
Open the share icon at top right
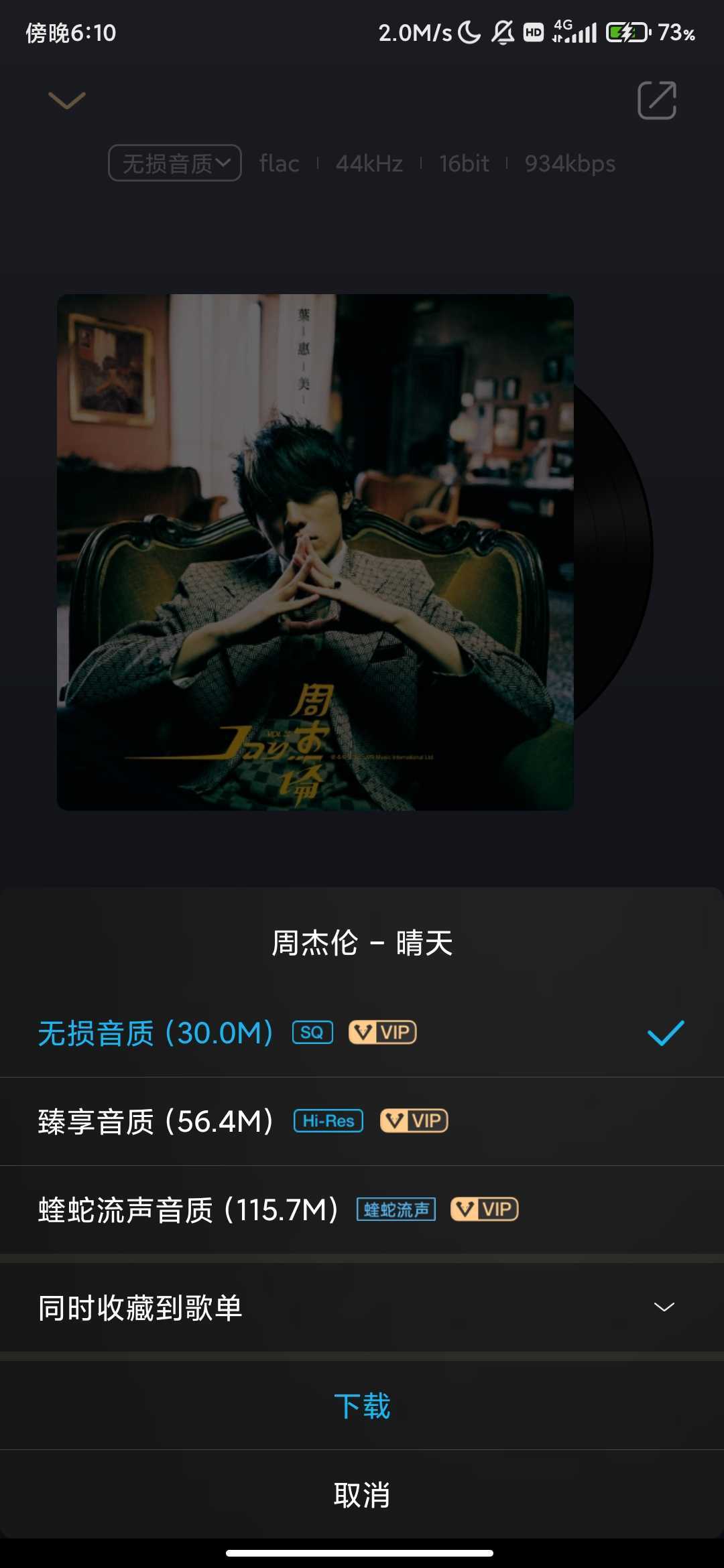(x=656, y=101)
